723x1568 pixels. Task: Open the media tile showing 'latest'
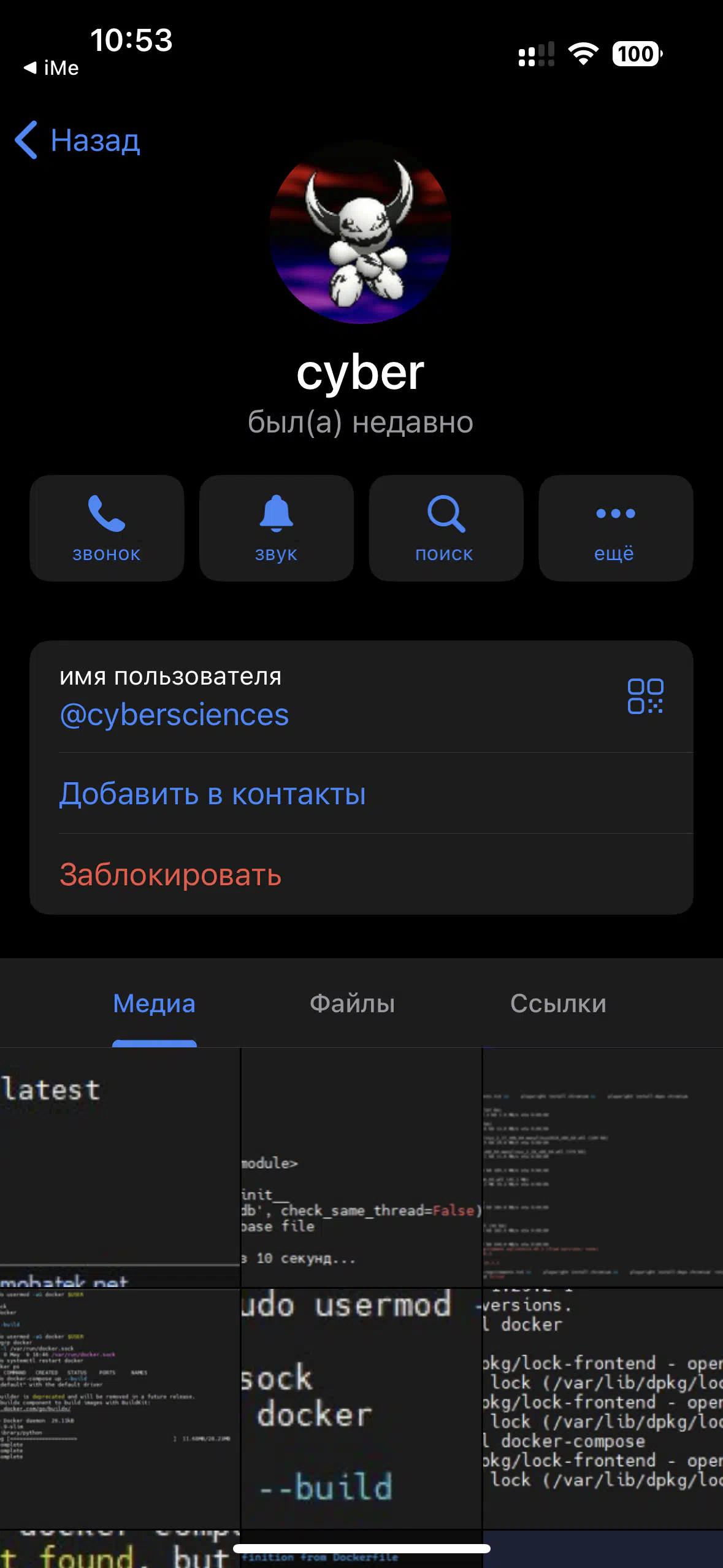coord(120,1167)
